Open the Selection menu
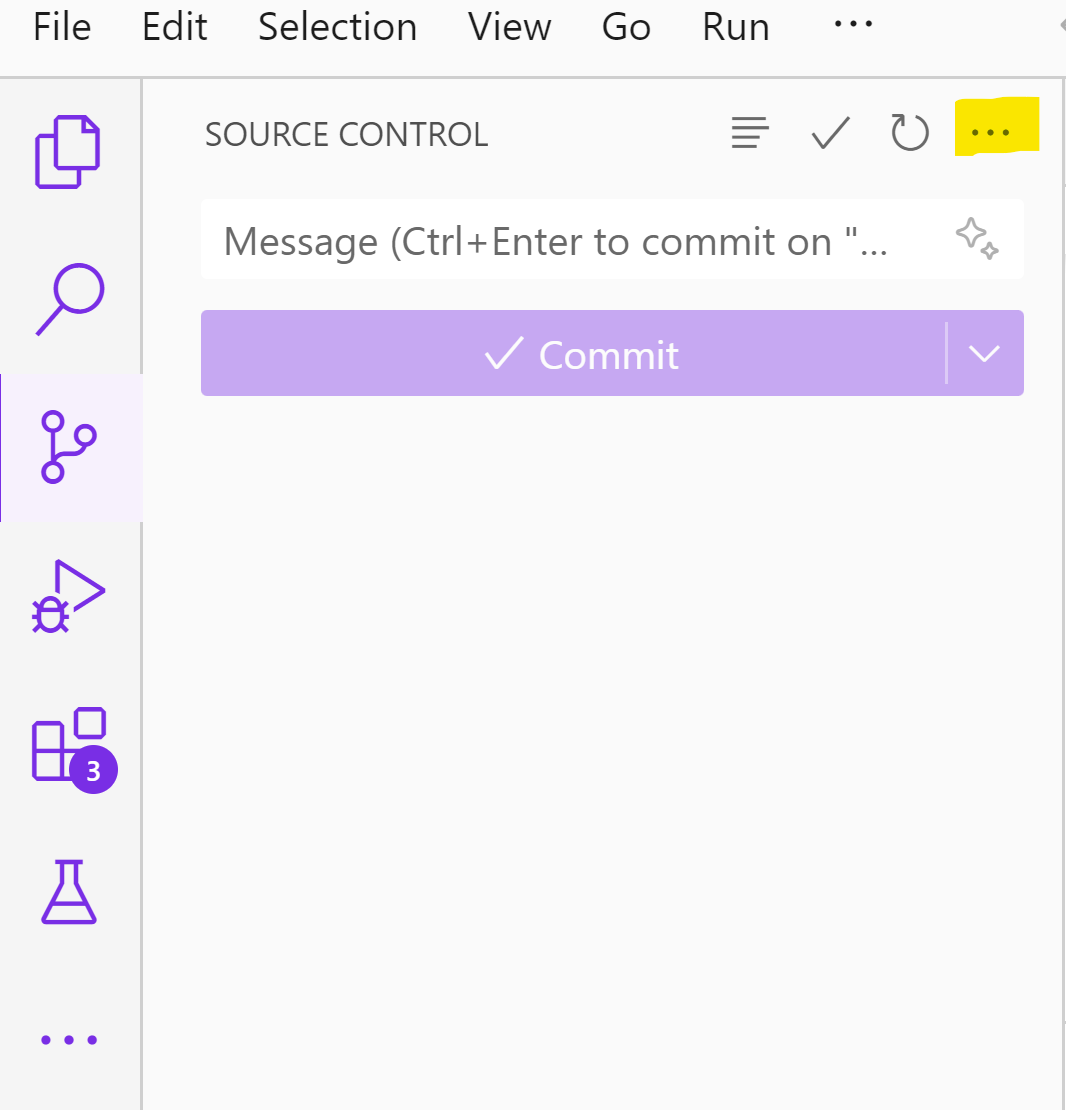Screen dimensions: 1066x1110 tap(338, 28)
